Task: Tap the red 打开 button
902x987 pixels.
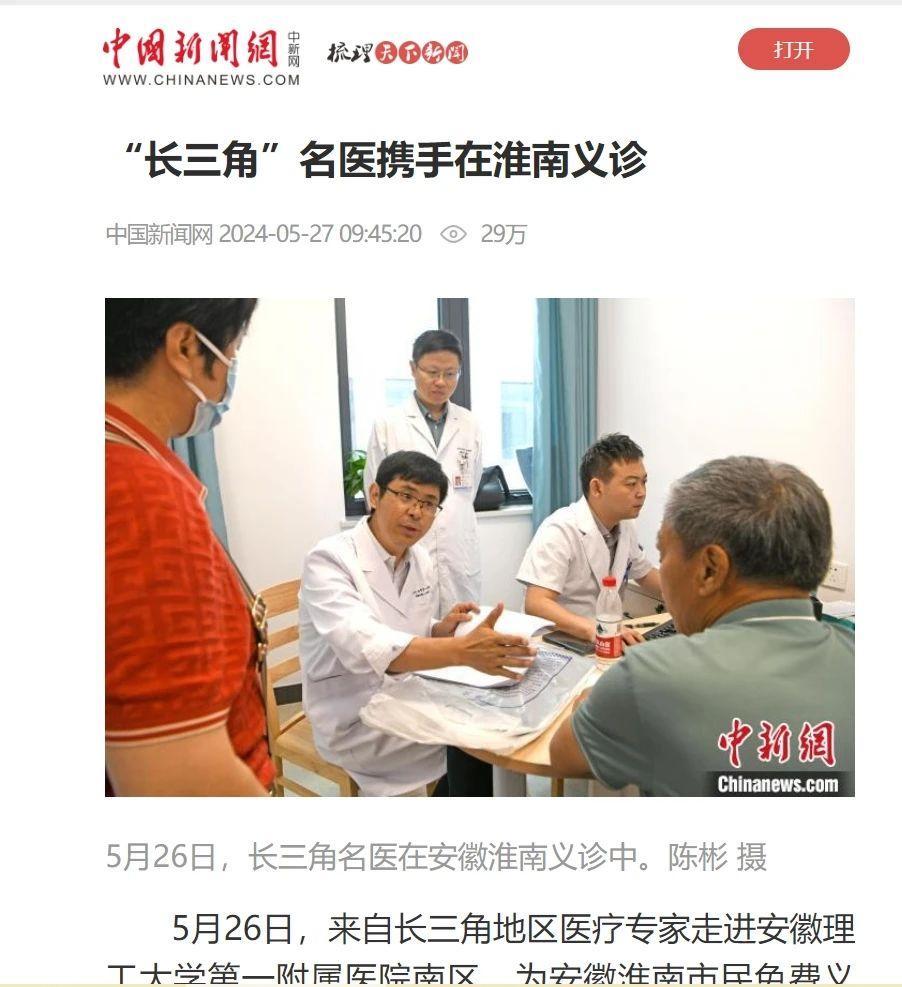Action: (x=793, y=50)
